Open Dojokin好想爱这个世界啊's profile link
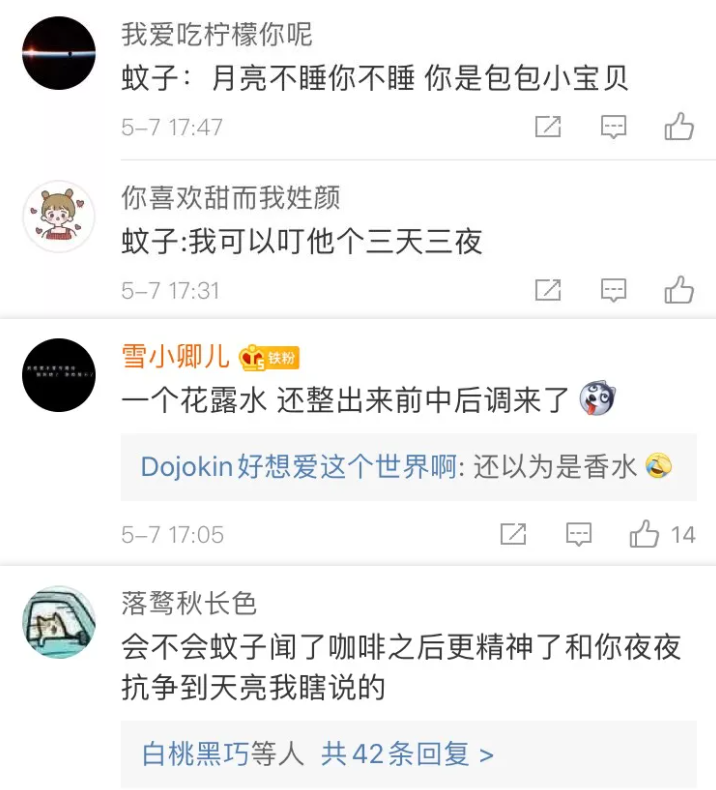Image resolution: width=716 pixels, height=790 pixels. tap(298, 467)
